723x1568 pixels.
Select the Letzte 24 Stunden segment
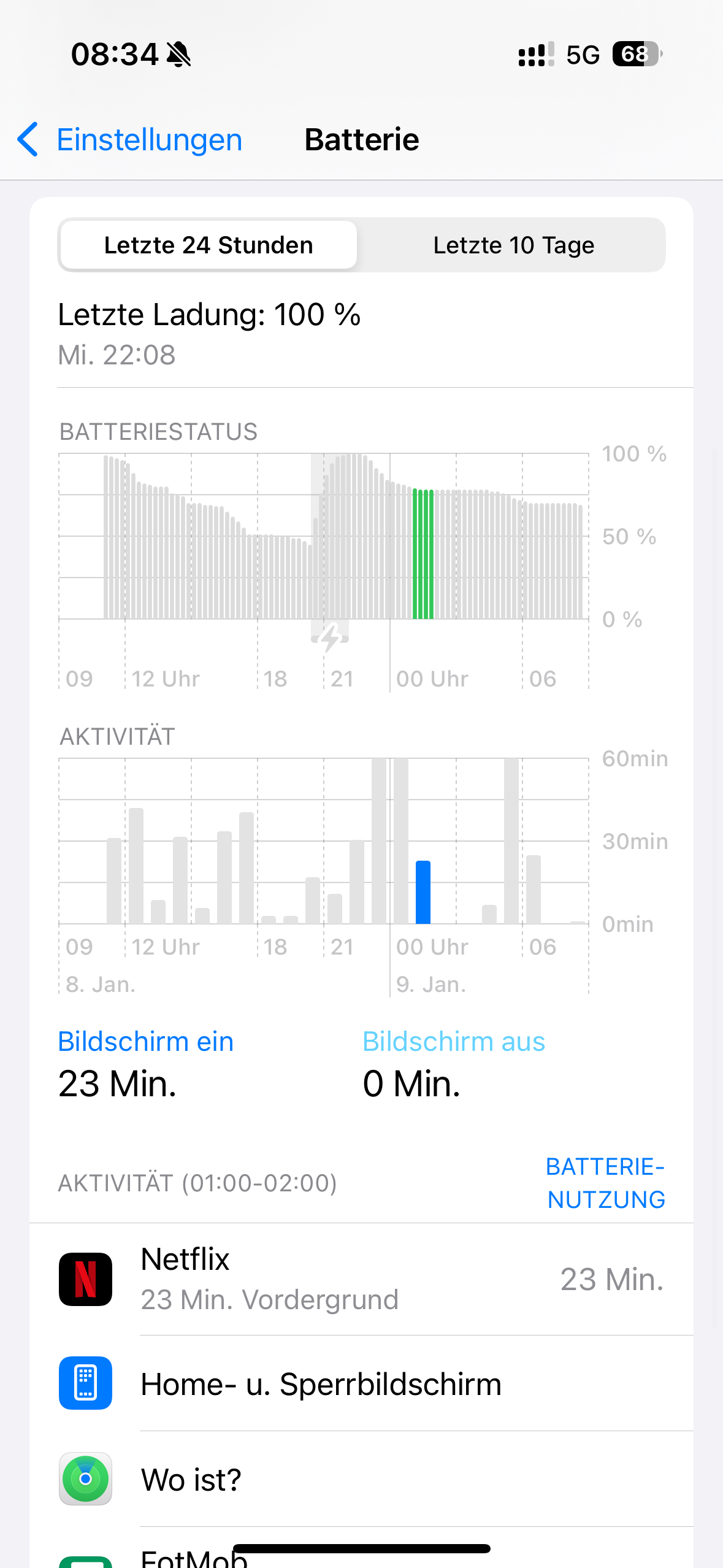208,245
